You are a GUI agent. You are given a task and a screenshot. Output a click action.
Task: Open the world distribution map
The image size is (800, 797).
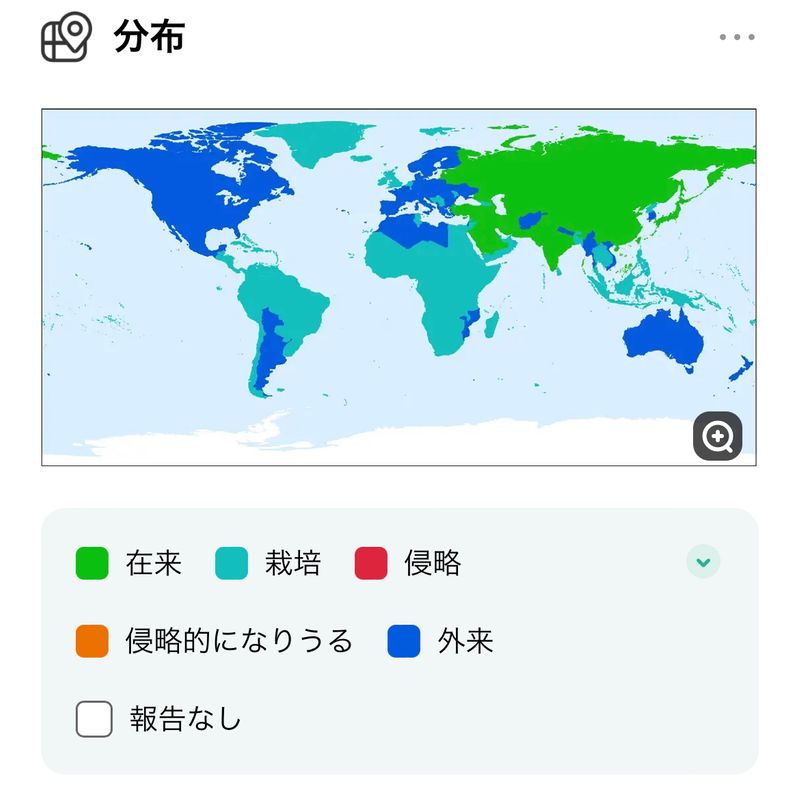398,287
